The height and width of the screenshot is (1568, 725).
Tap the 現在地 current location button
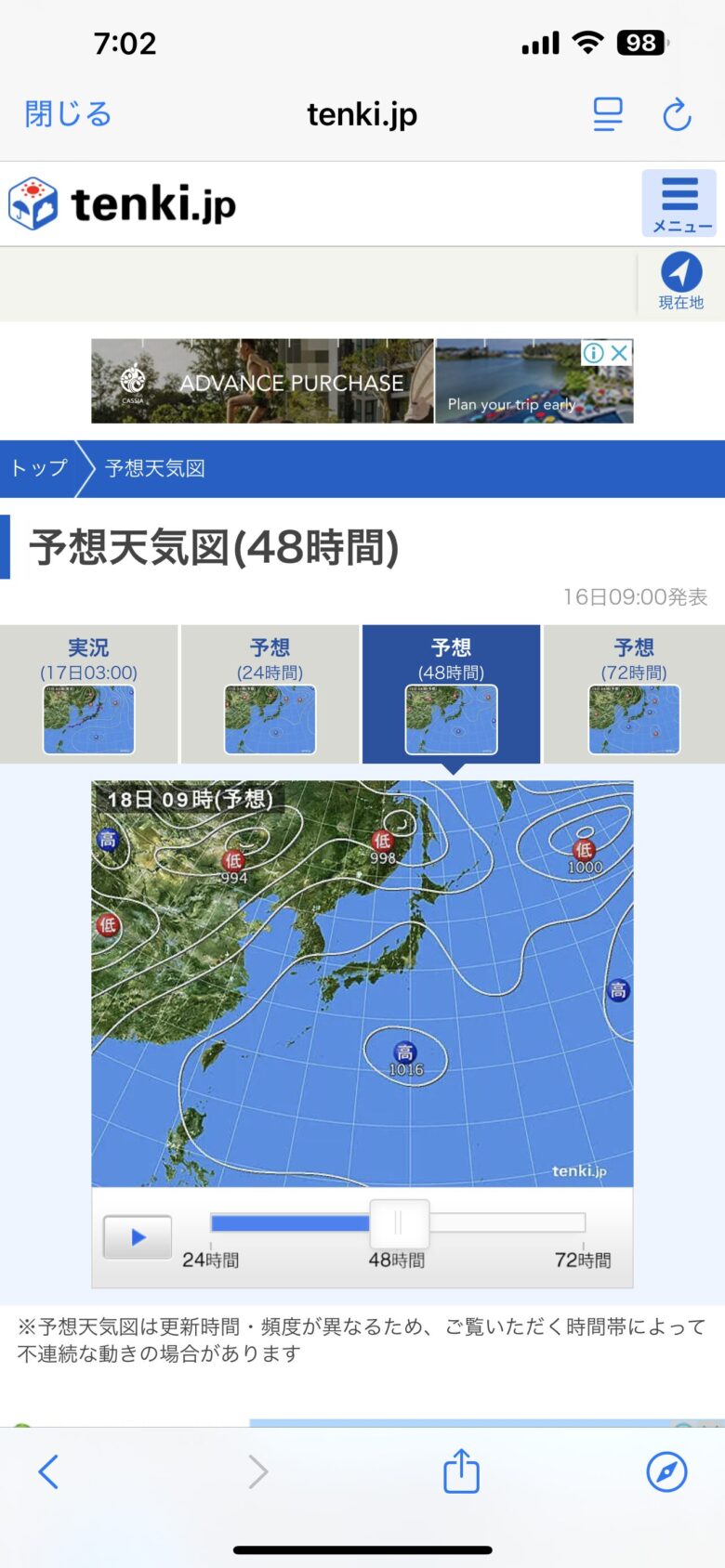tap(681, 282)
